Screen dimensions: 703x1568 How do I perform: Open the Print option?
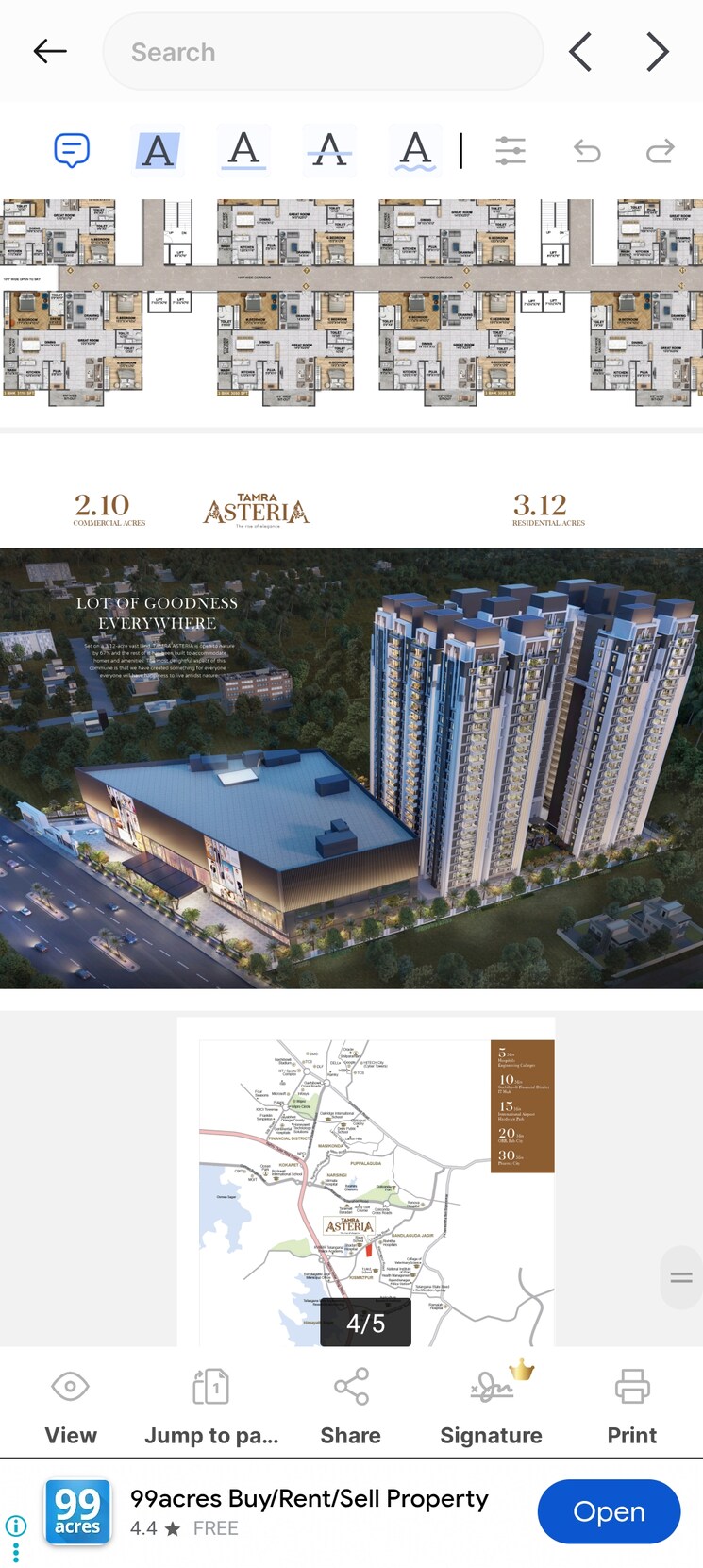click(631, 1404)
